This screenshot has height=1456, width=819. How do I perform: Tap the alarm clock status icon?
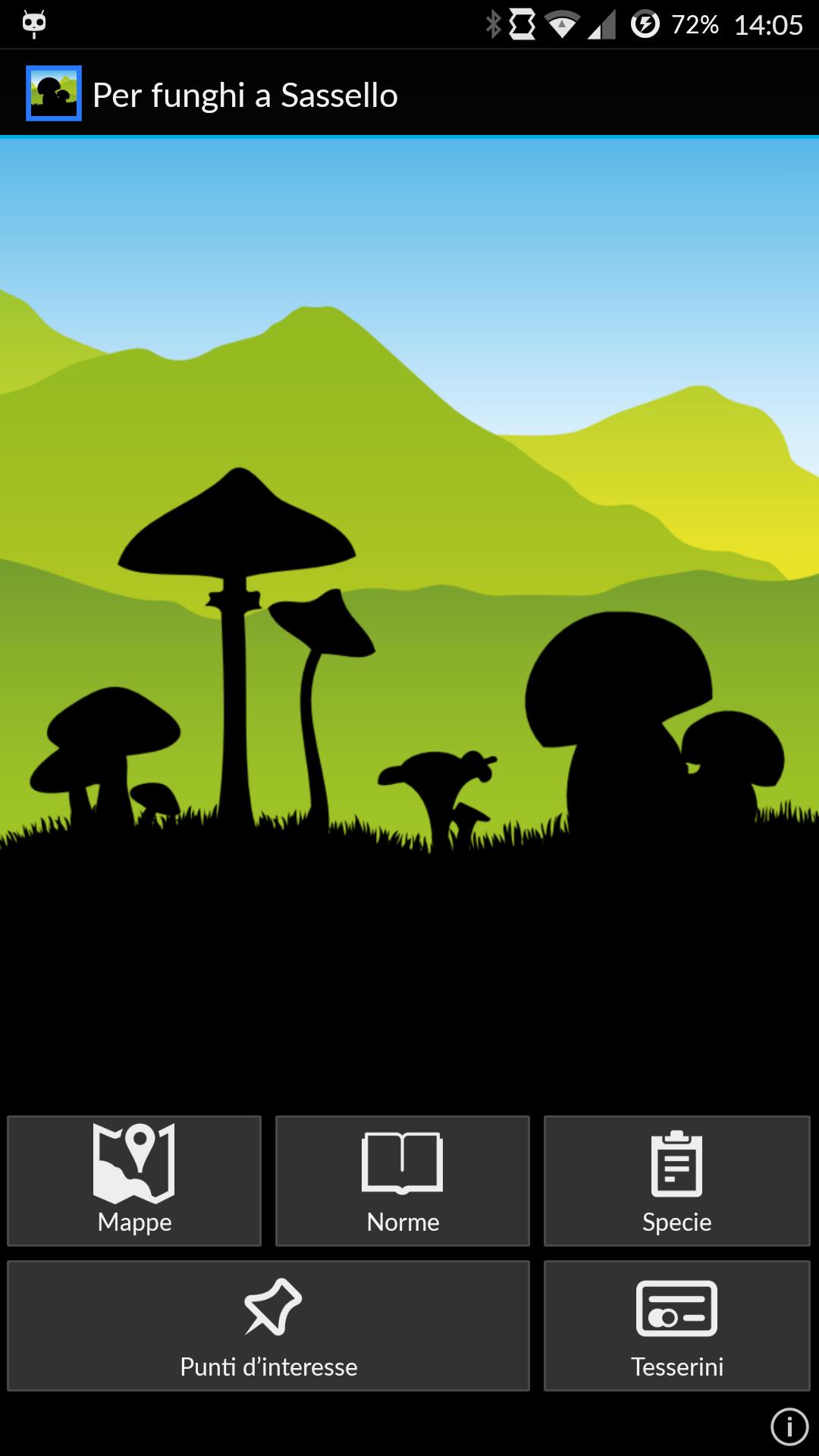pyautogui.click(x=520, y=23)
